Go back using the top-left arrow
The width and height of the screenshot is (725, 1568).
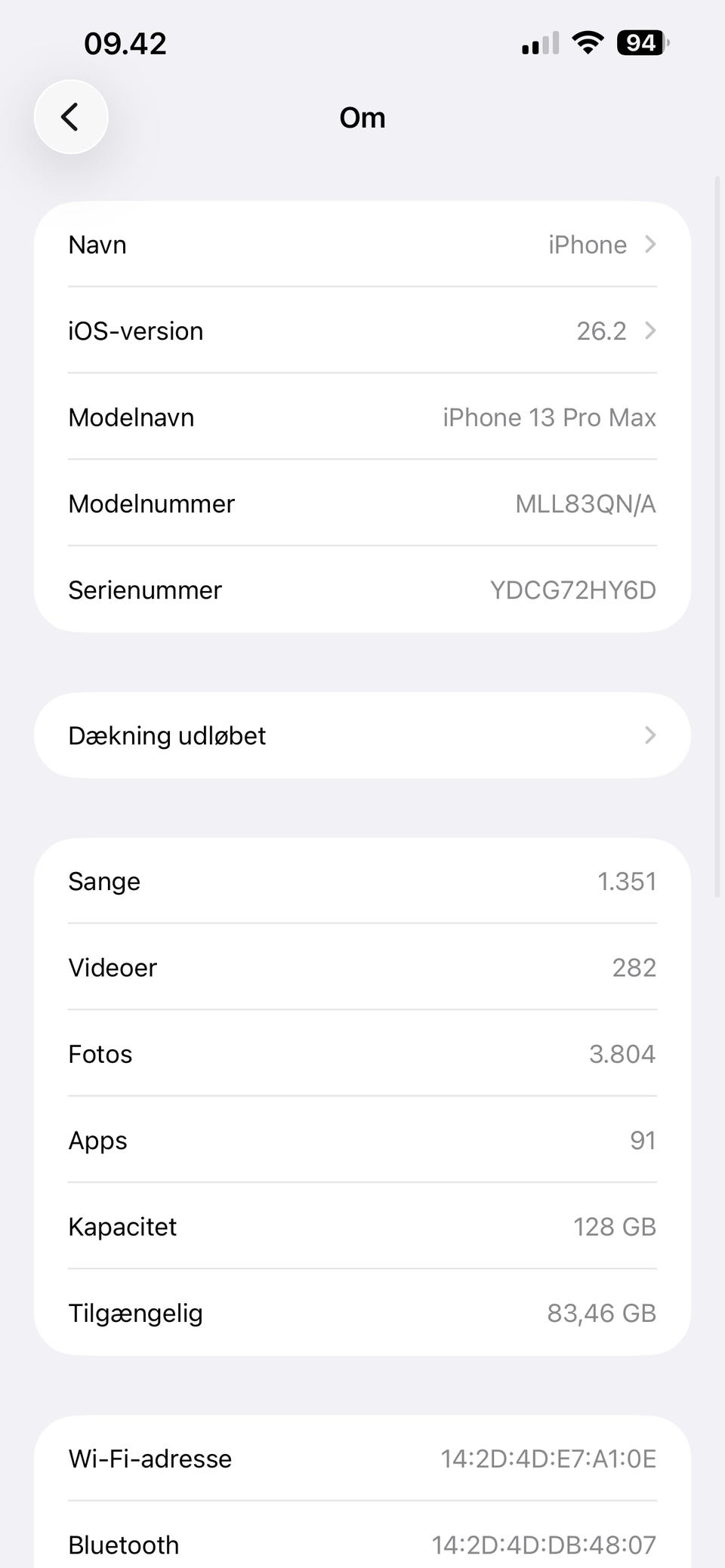[71, 117]
